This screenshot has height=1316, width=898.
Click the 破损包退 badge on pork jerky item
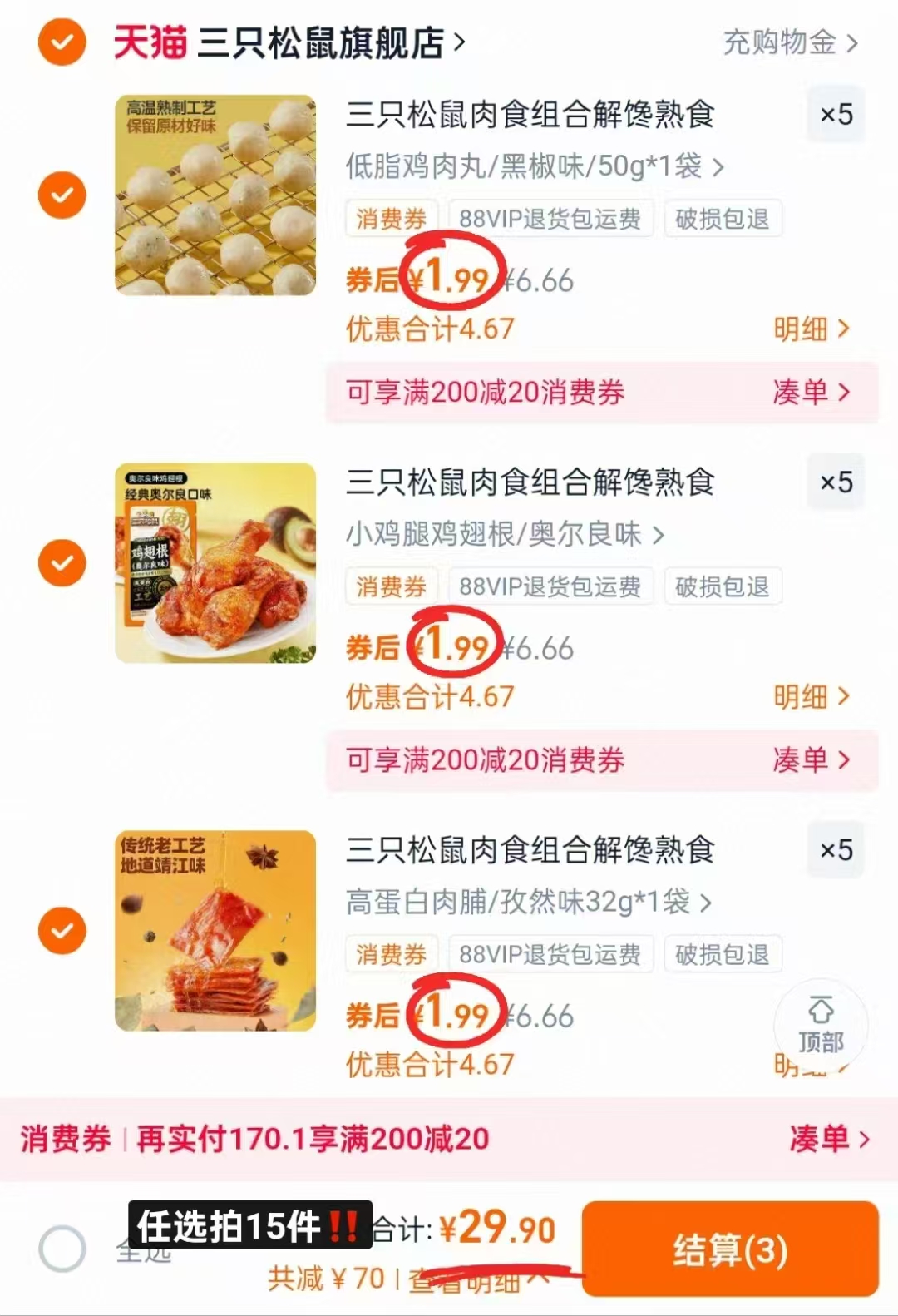[x=722, y=953]
